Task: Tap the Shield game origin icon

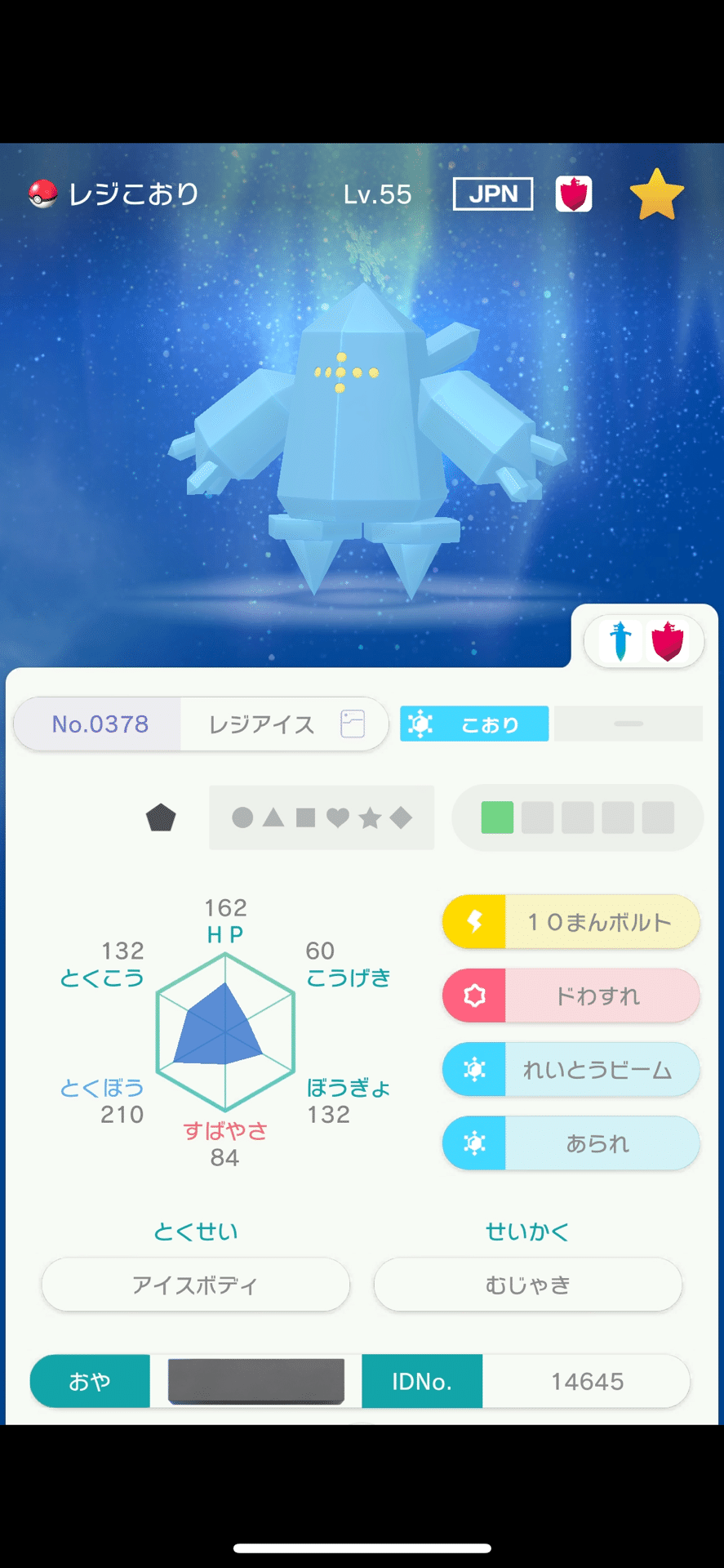Action: 574,193
